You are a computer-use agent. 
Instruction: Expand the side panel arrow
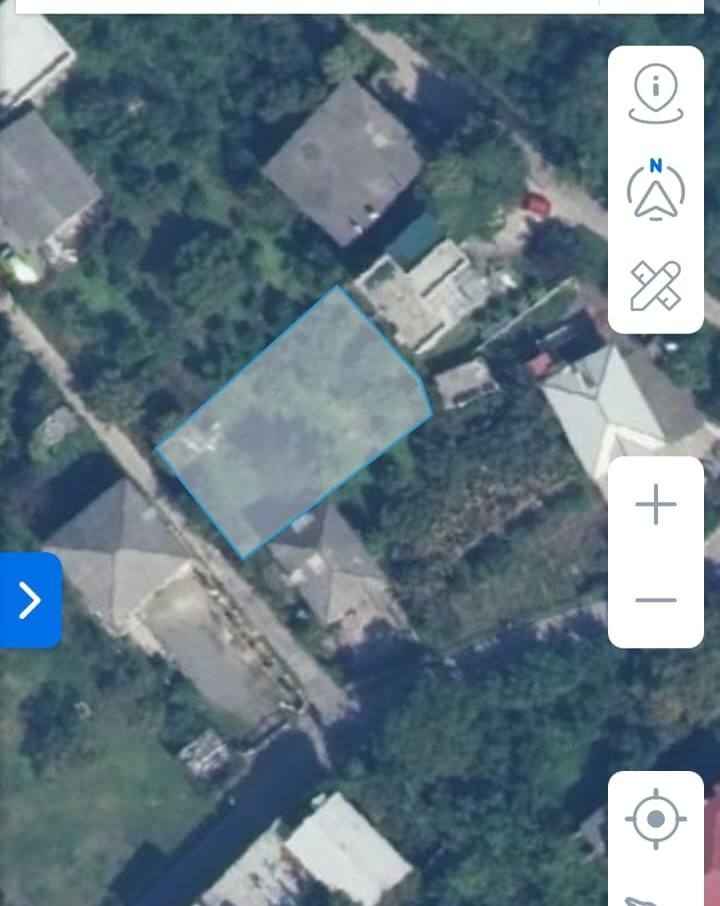pos(30,600)
